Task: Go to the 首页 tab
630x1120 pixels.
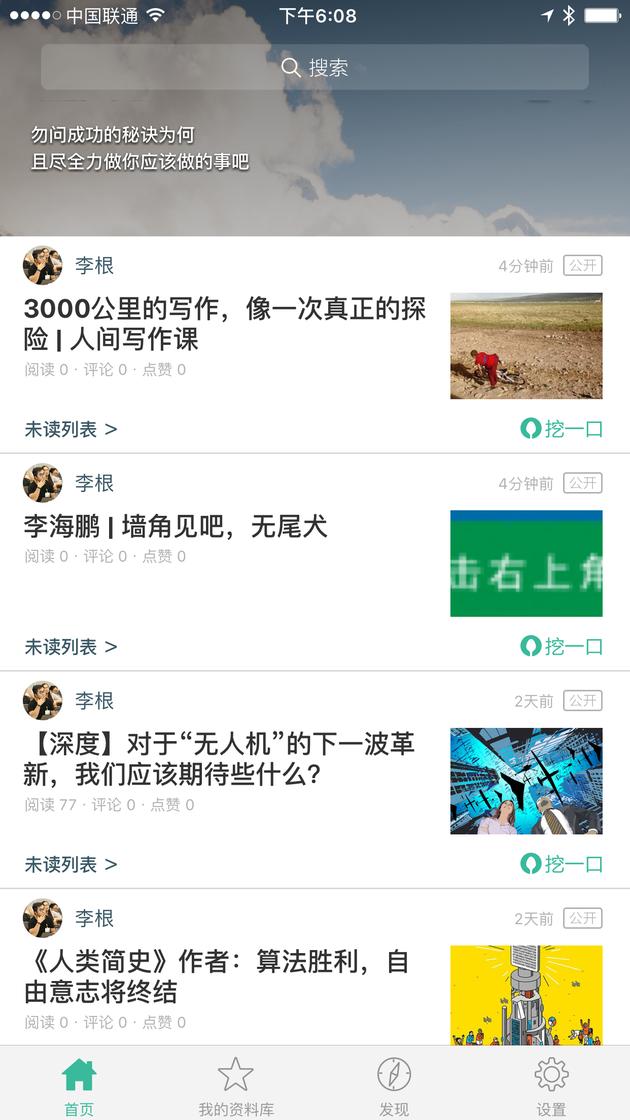Action: [x=79, y=1085]
